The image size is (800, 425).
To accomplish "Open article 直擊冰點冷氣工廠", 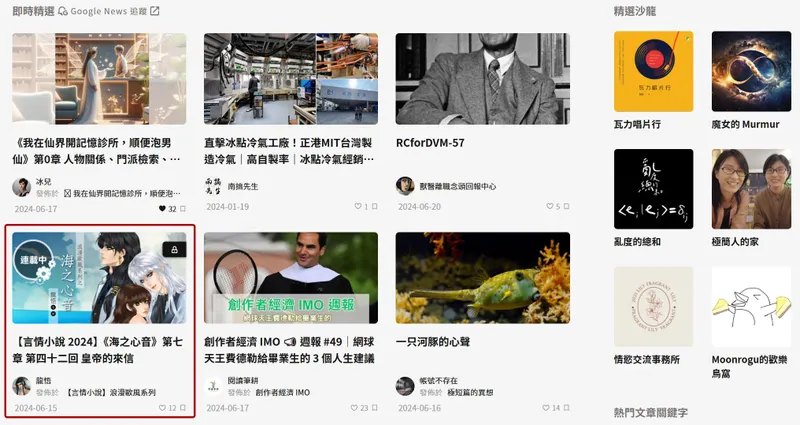I will point(290,150).
